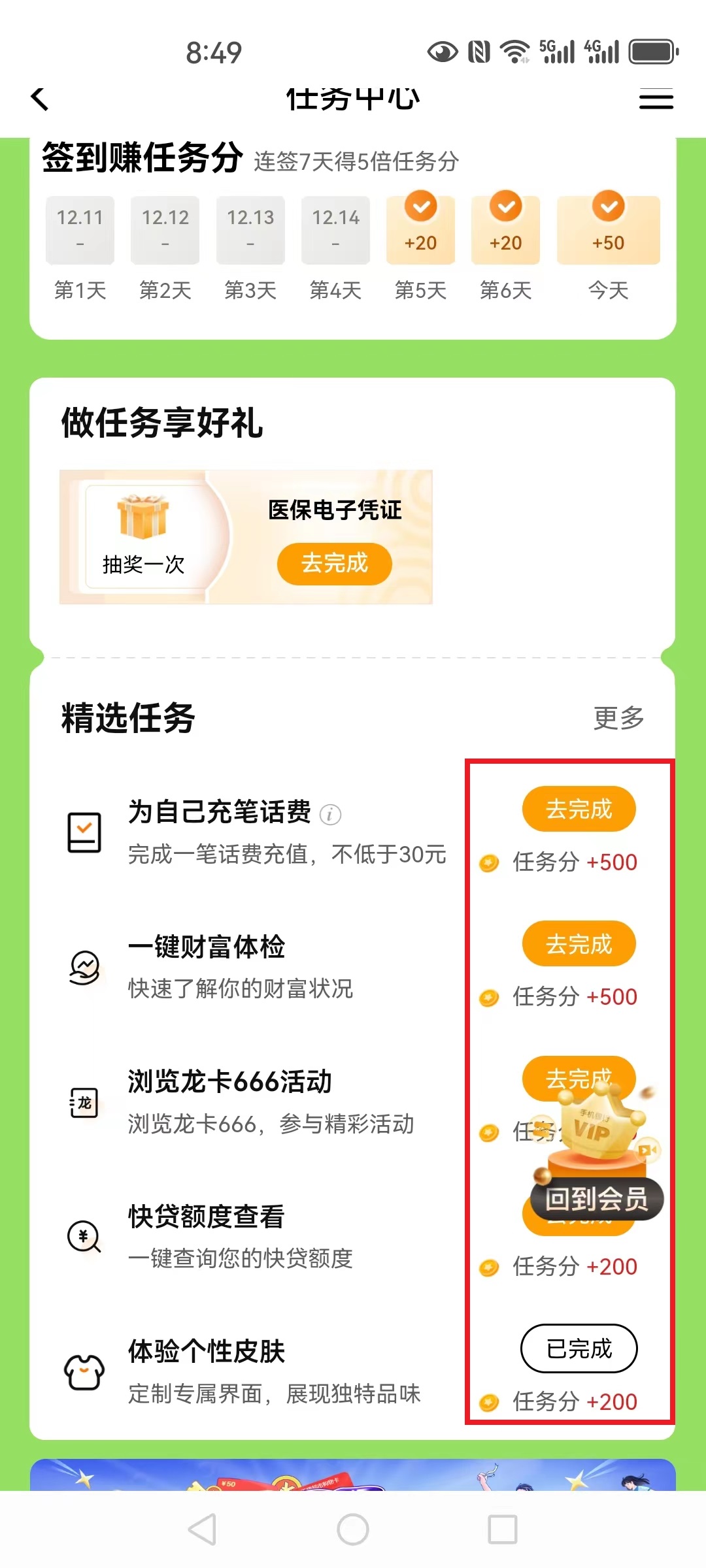Tap 去完成 for 为自己充笔话费
The image size is (706, 1568).
point(579,809)
